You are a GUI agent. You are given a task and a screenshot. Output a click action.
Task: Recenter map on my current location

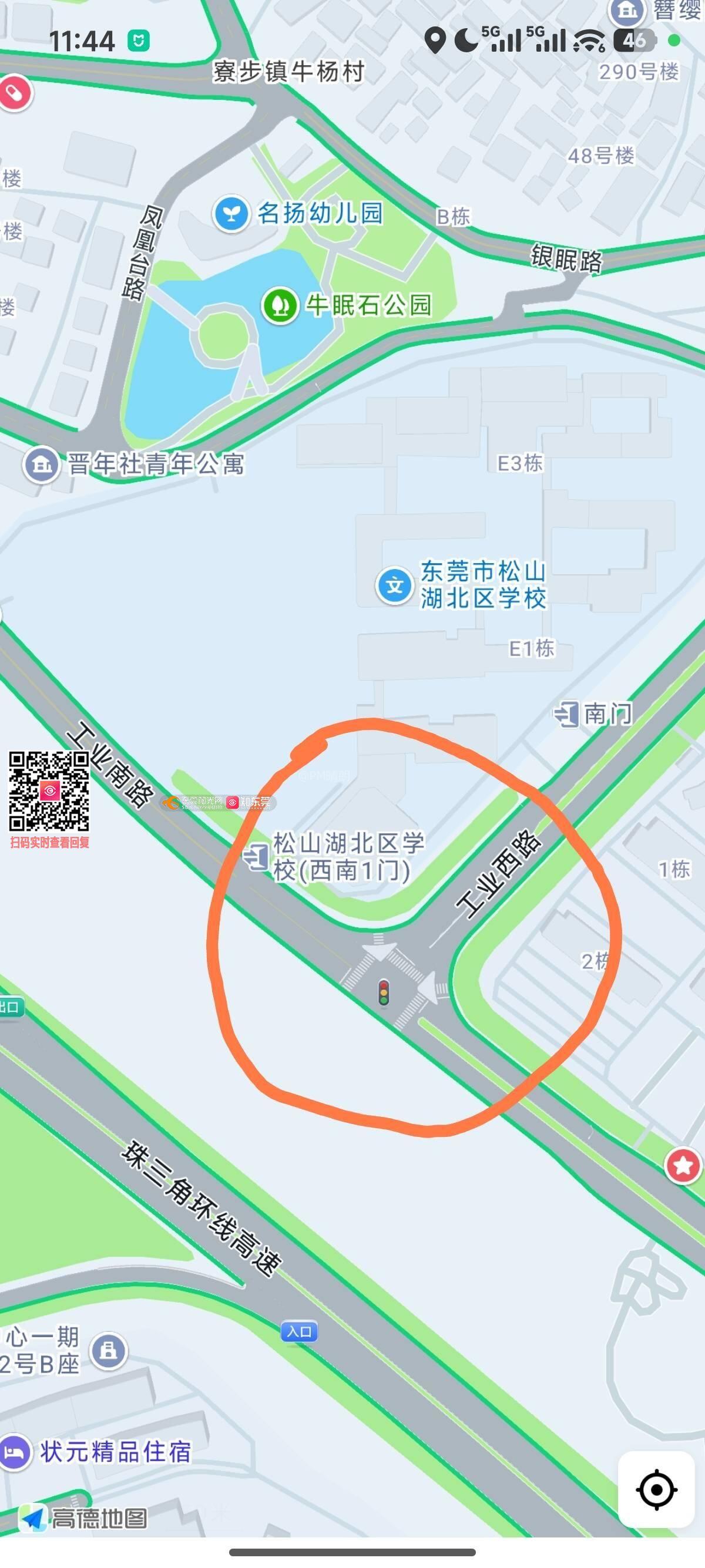click(656, 1489)
